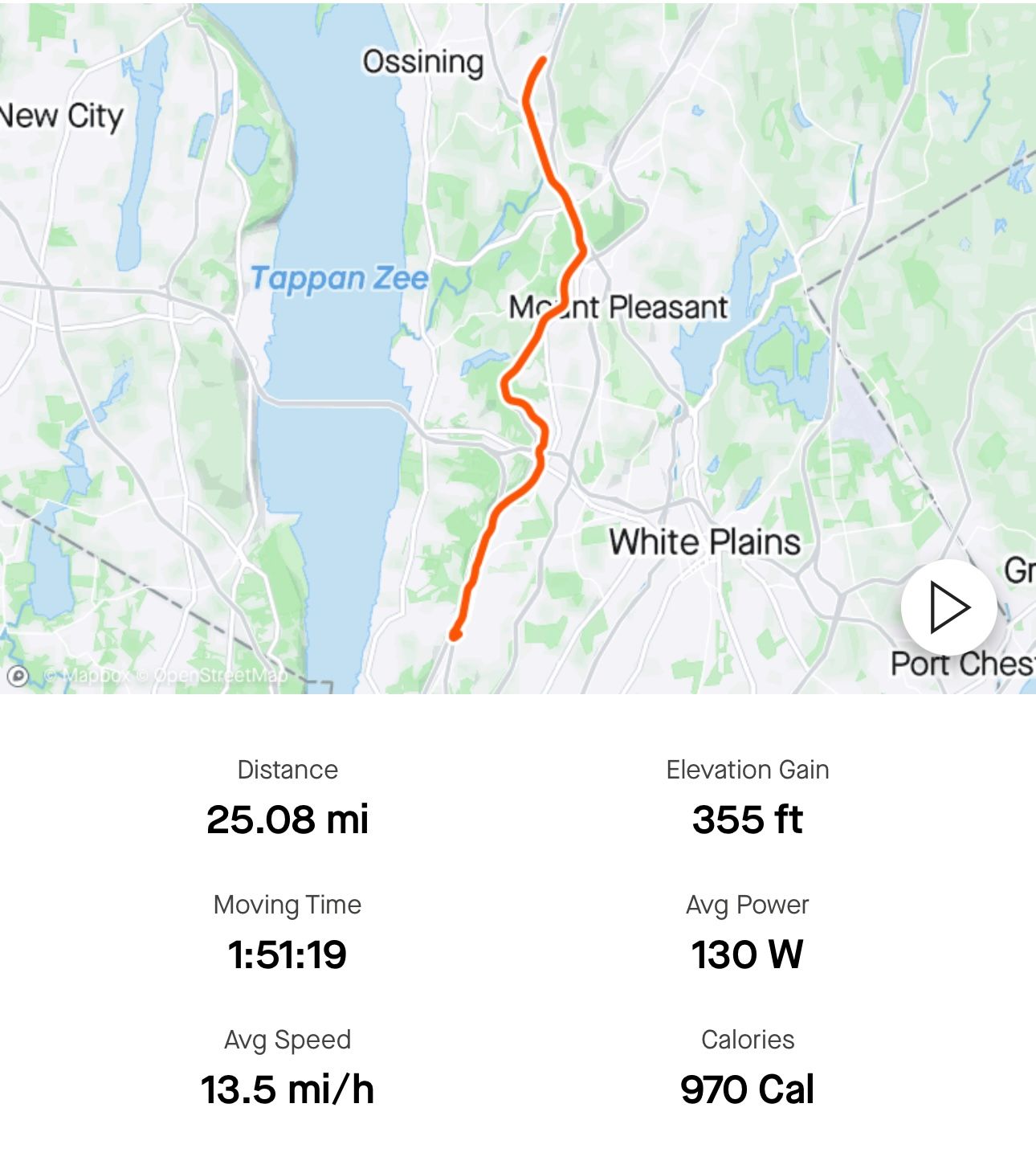Play the route flyover animation
Image resolution: width=1036 pixels, height=1165 pixels.
pos(948,607)
